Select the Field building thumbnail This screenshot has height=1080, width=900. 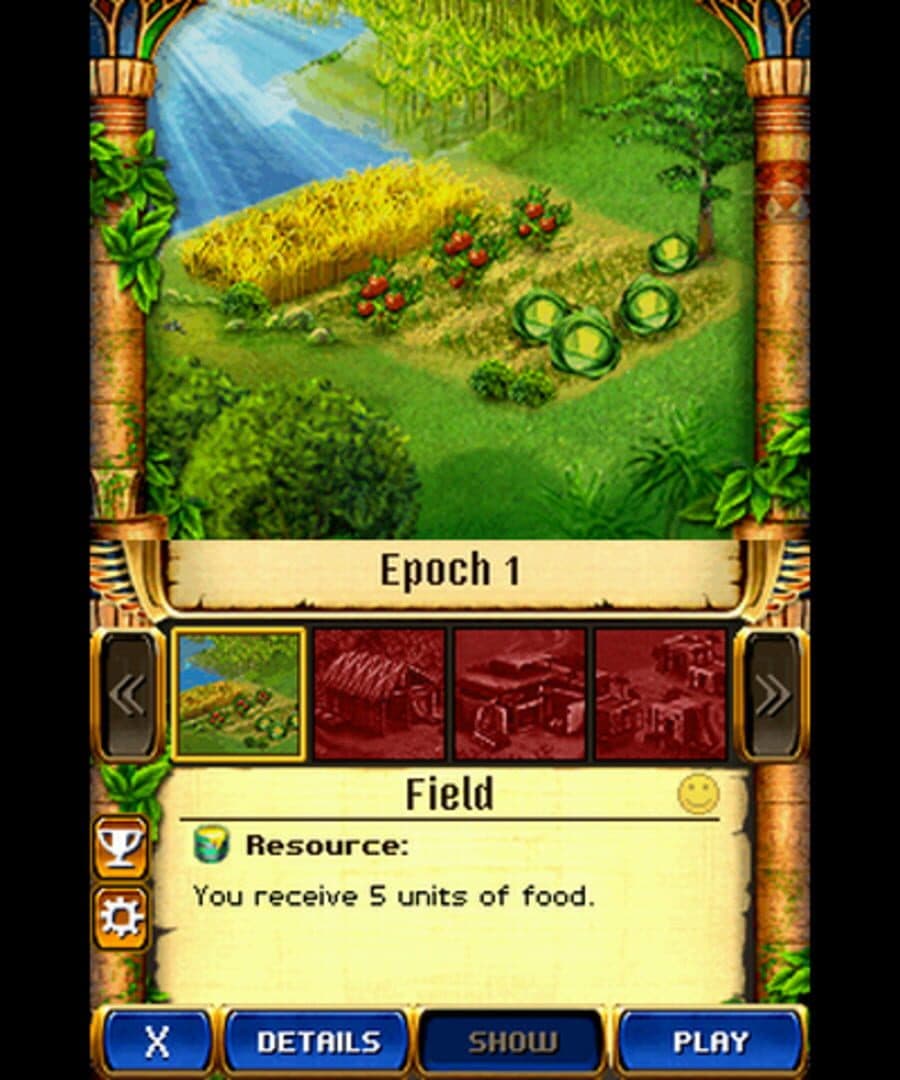239,695
